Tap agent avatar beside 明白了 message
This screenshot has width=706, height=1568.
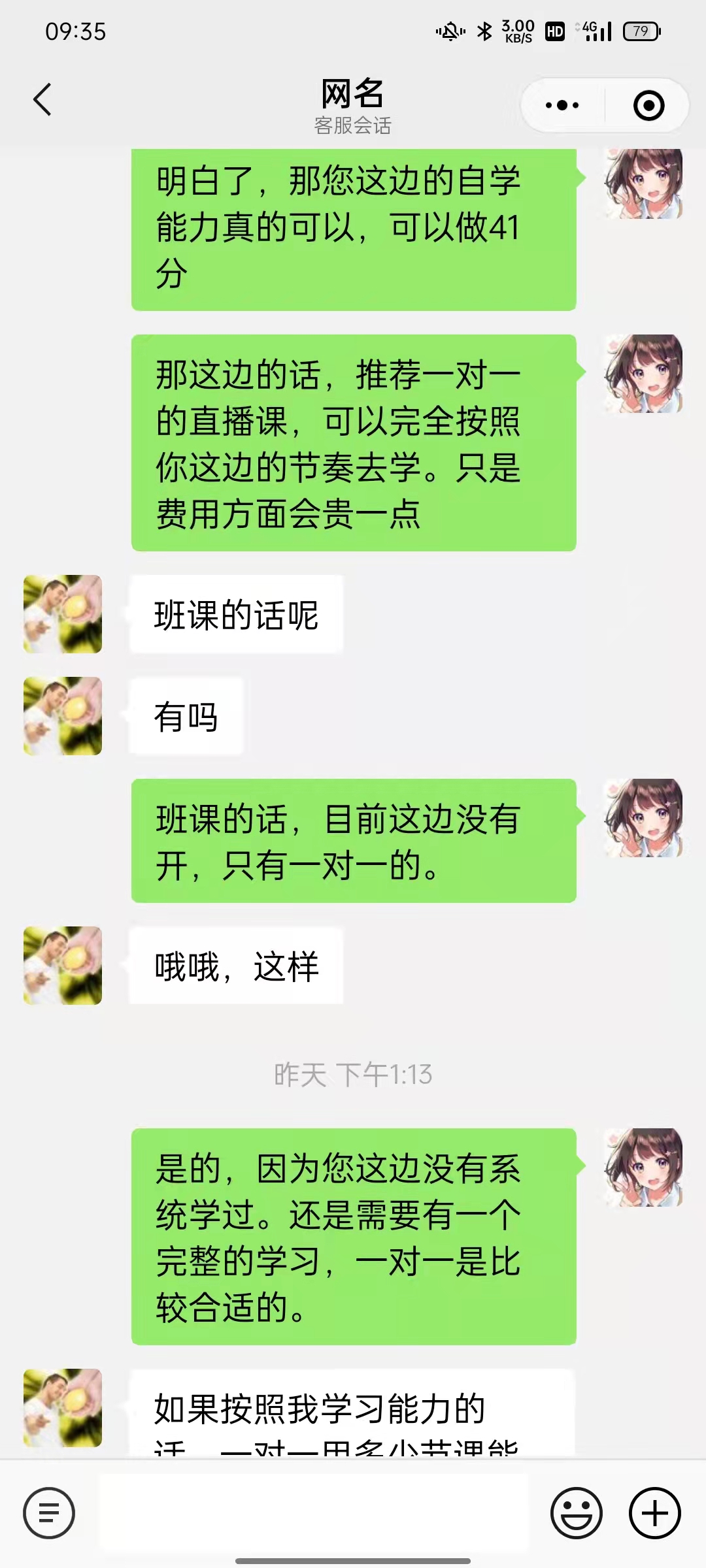(643, 184)
